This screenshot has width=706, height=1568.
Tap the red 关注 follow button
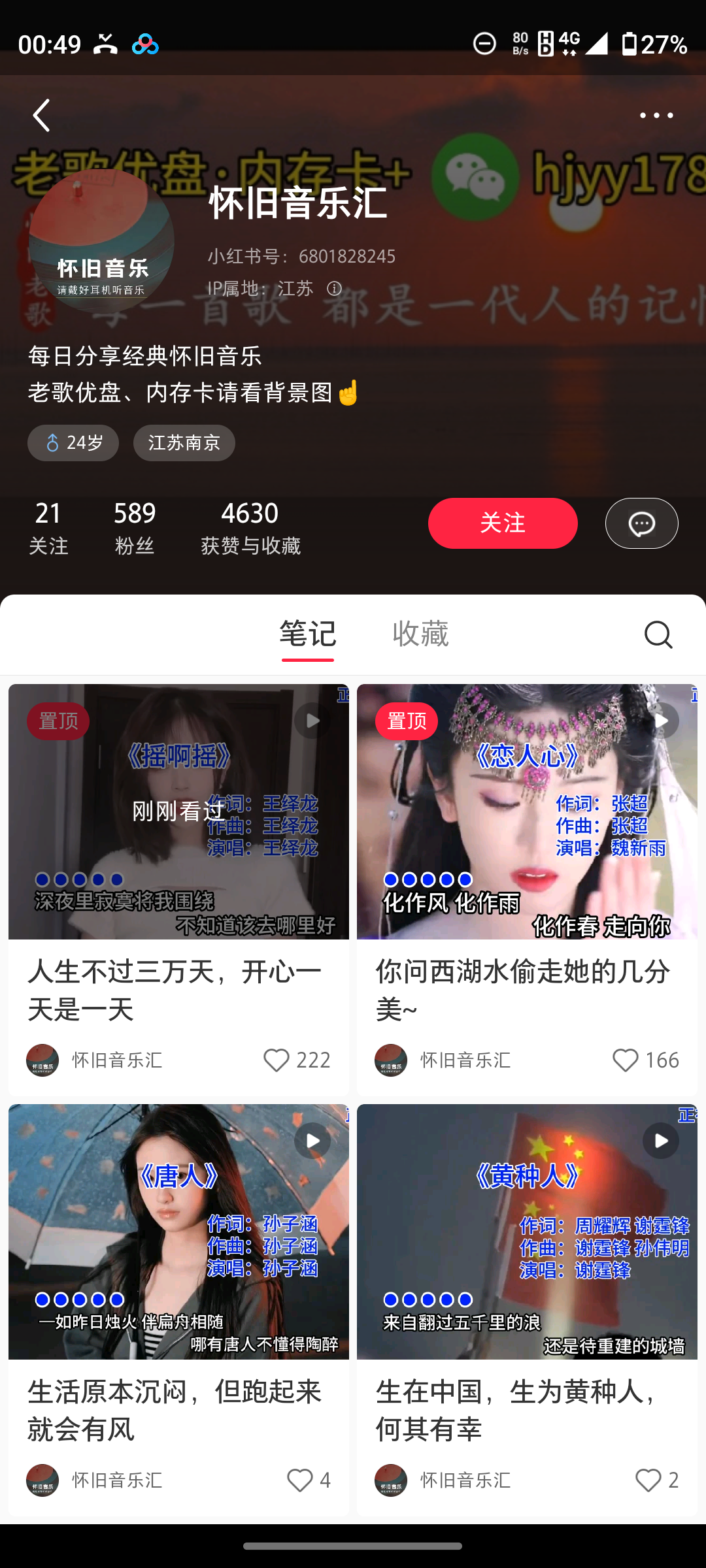pos(502,523)
